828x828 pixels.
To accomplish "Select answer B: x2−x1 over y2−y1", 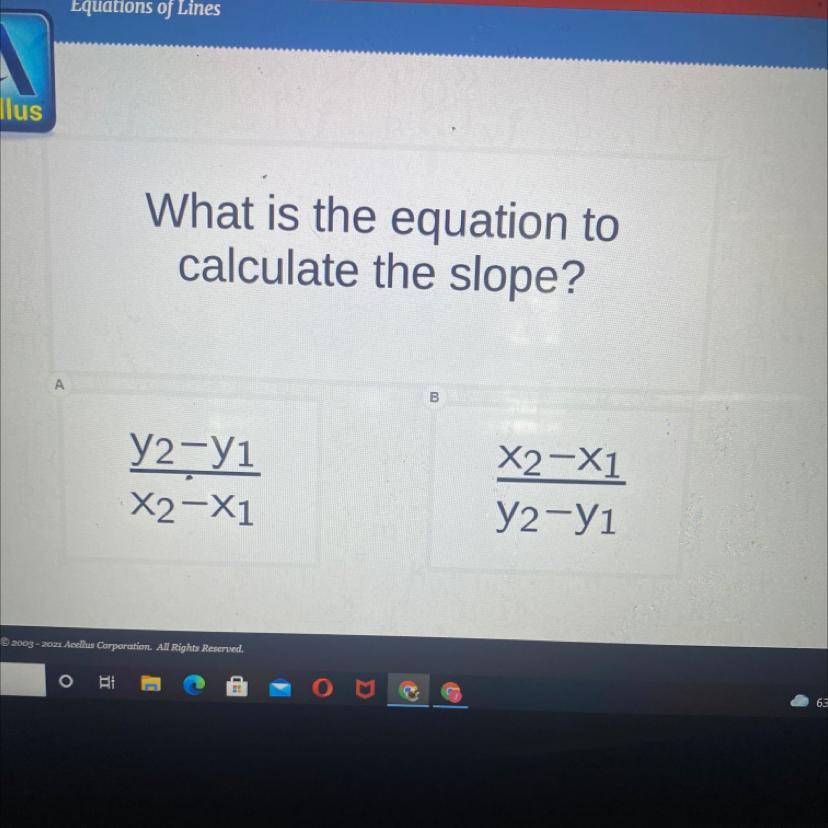I will 559,489.
